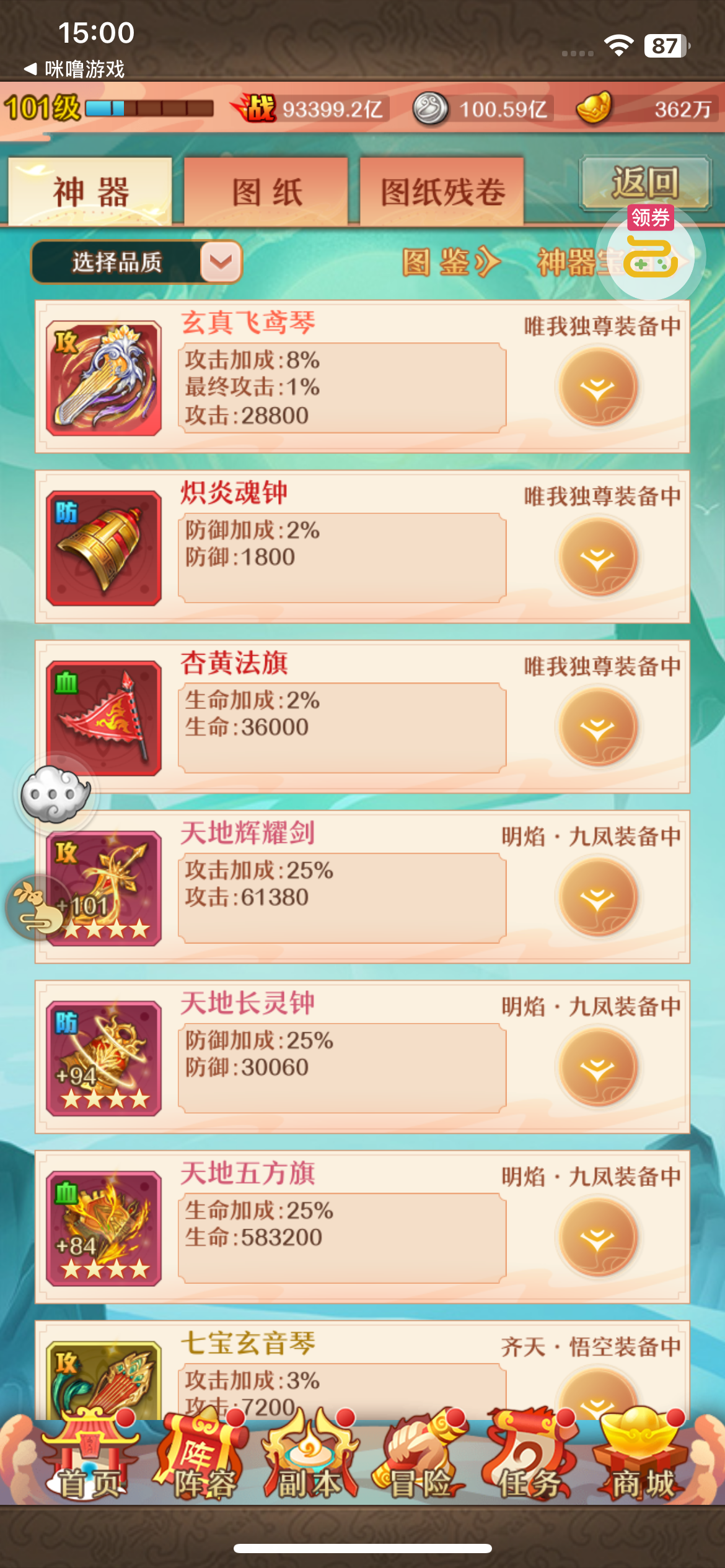Expand the 天地五方旗 details arrow

[x=598, y=1237]
